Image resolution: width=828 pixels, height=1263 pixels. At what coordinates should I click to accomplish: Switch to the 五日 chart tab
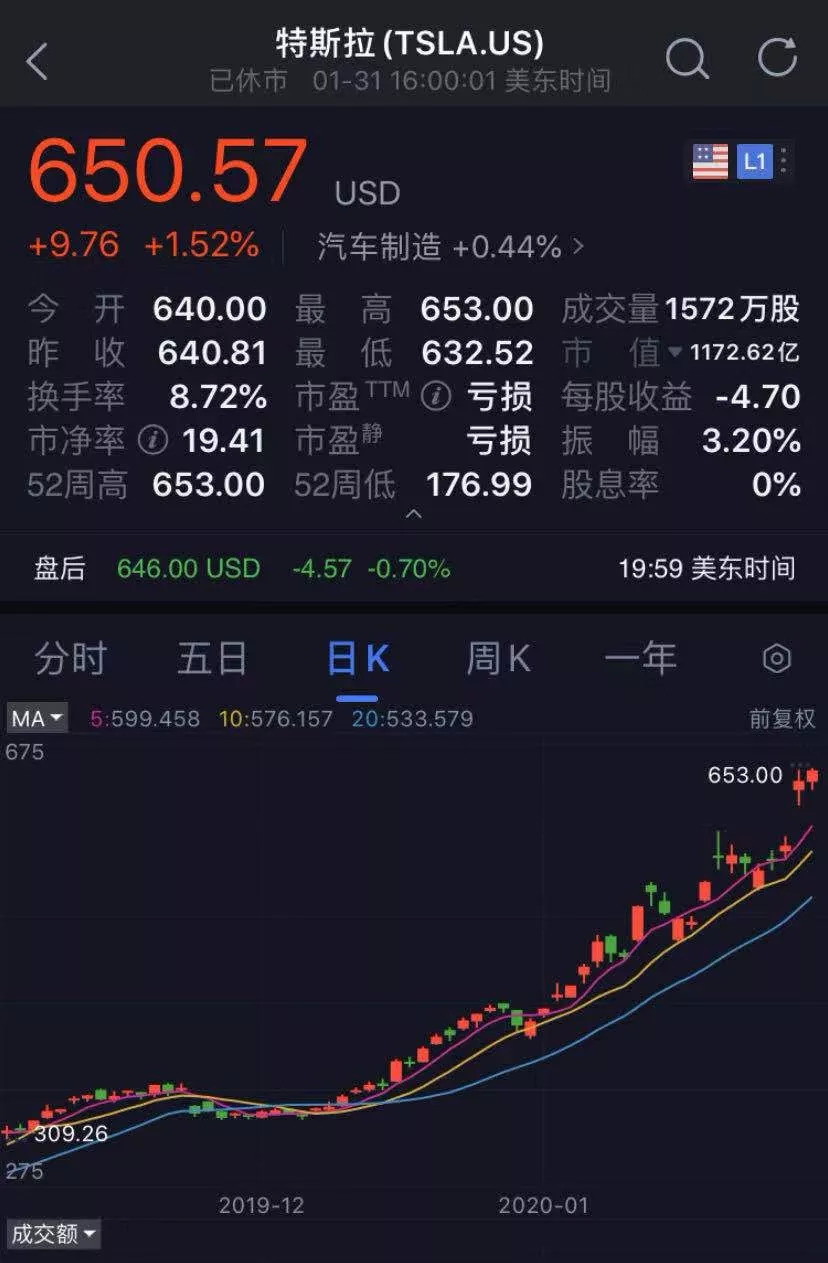212,659
